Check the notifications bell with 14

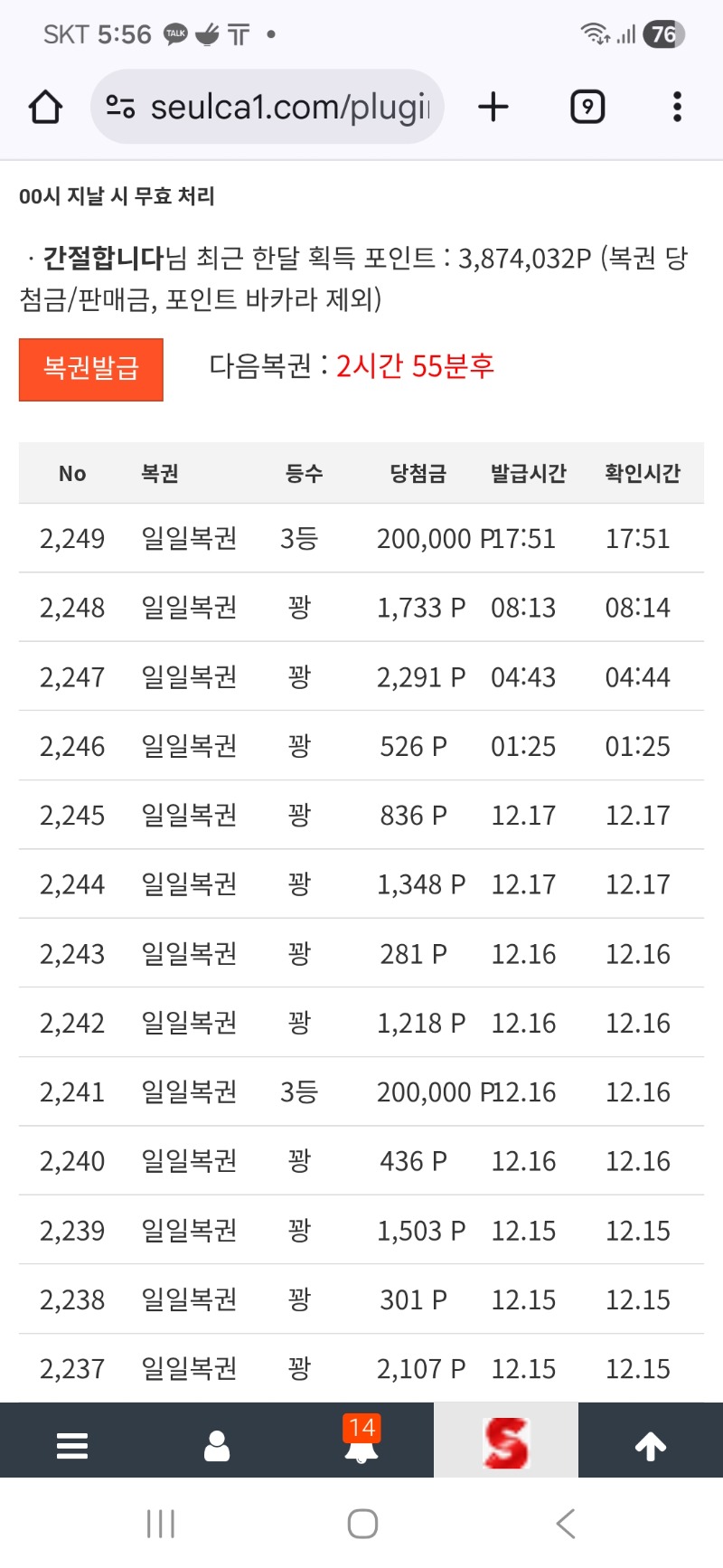[x=361, y=1443]
